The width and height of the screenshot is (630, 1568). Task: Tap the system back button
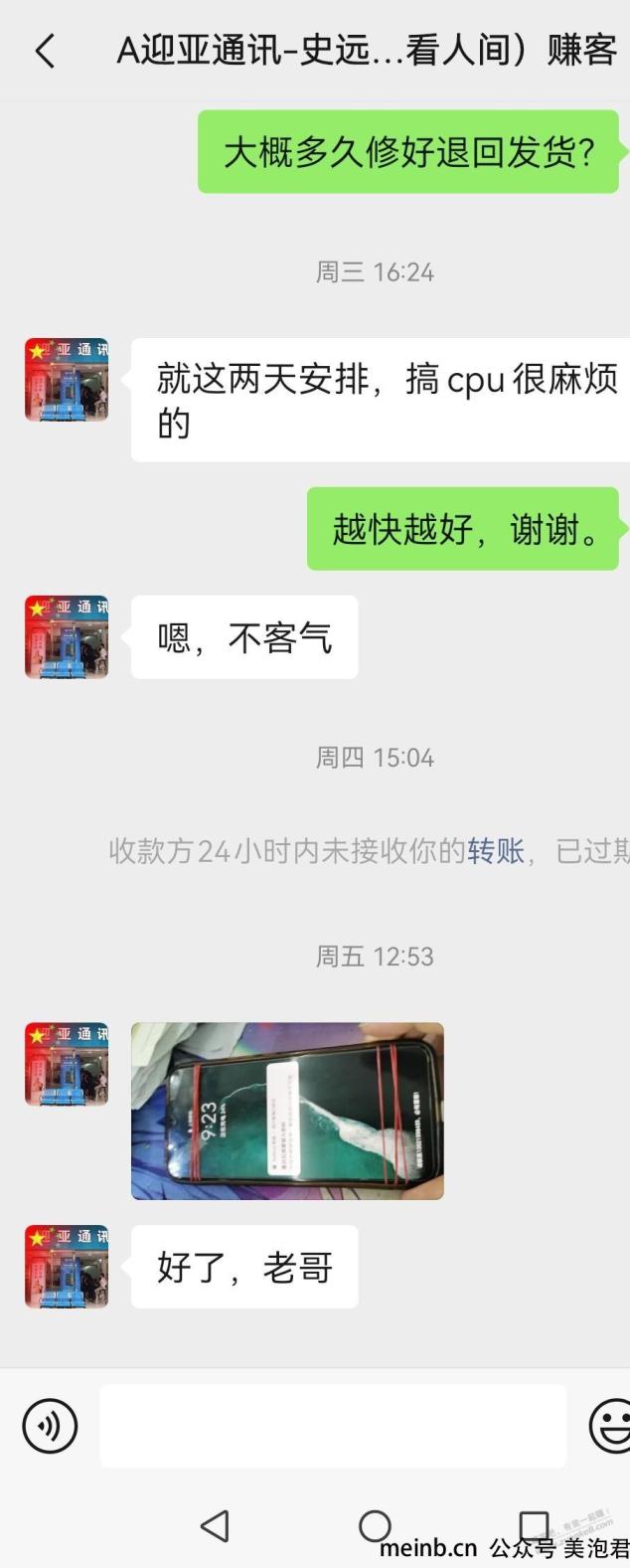(215, 1525)
